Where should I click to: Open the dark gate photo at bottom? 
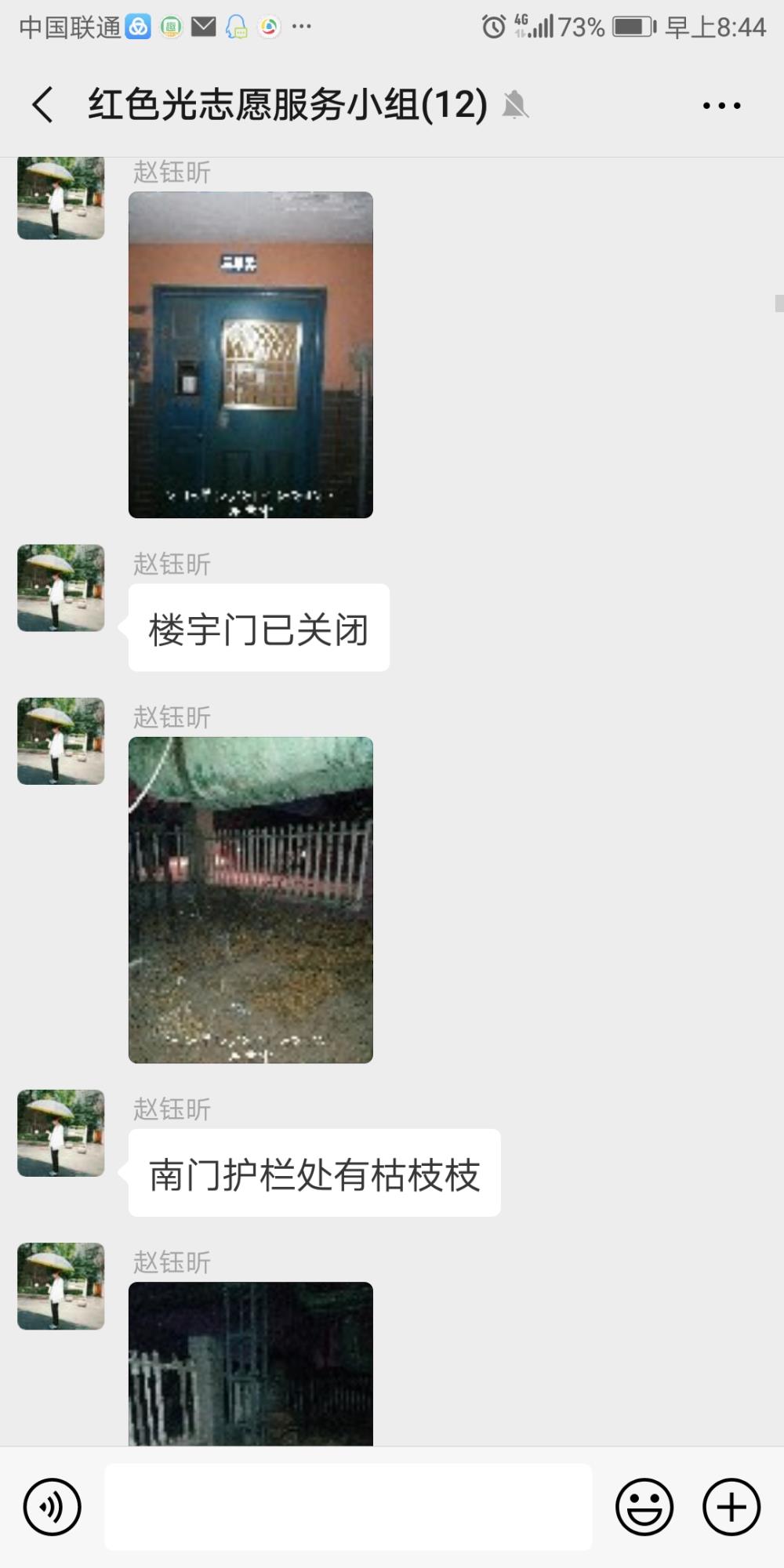[x=251, y=1364]
